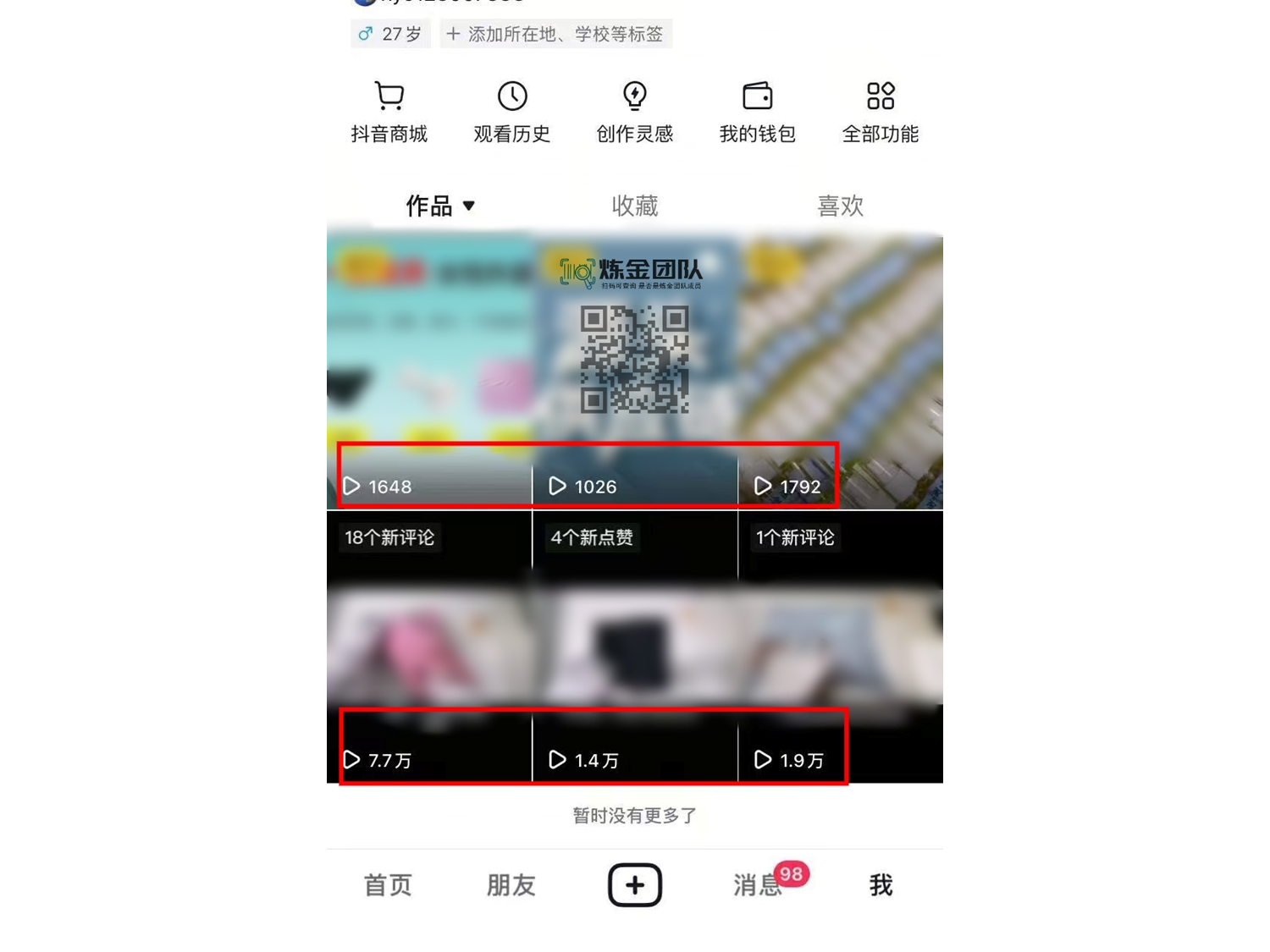
Task: Open 抖音商城 shopping mall
Action: (389, 113)
